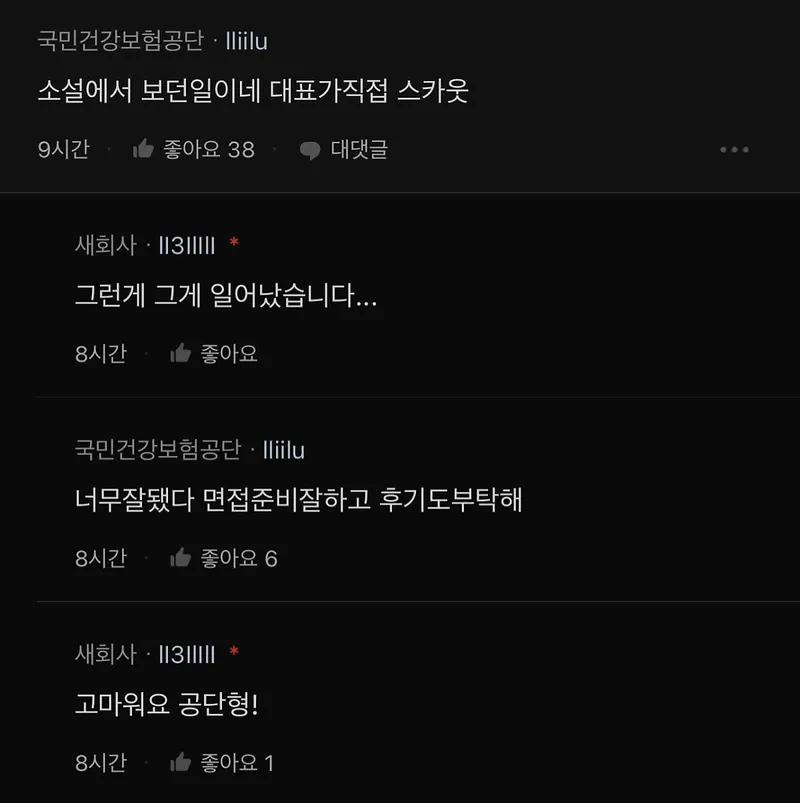Like the reply '그런게 그게 일어났습니다...'
Viewport: 800px width, 803px height.
tap(213, 354)
